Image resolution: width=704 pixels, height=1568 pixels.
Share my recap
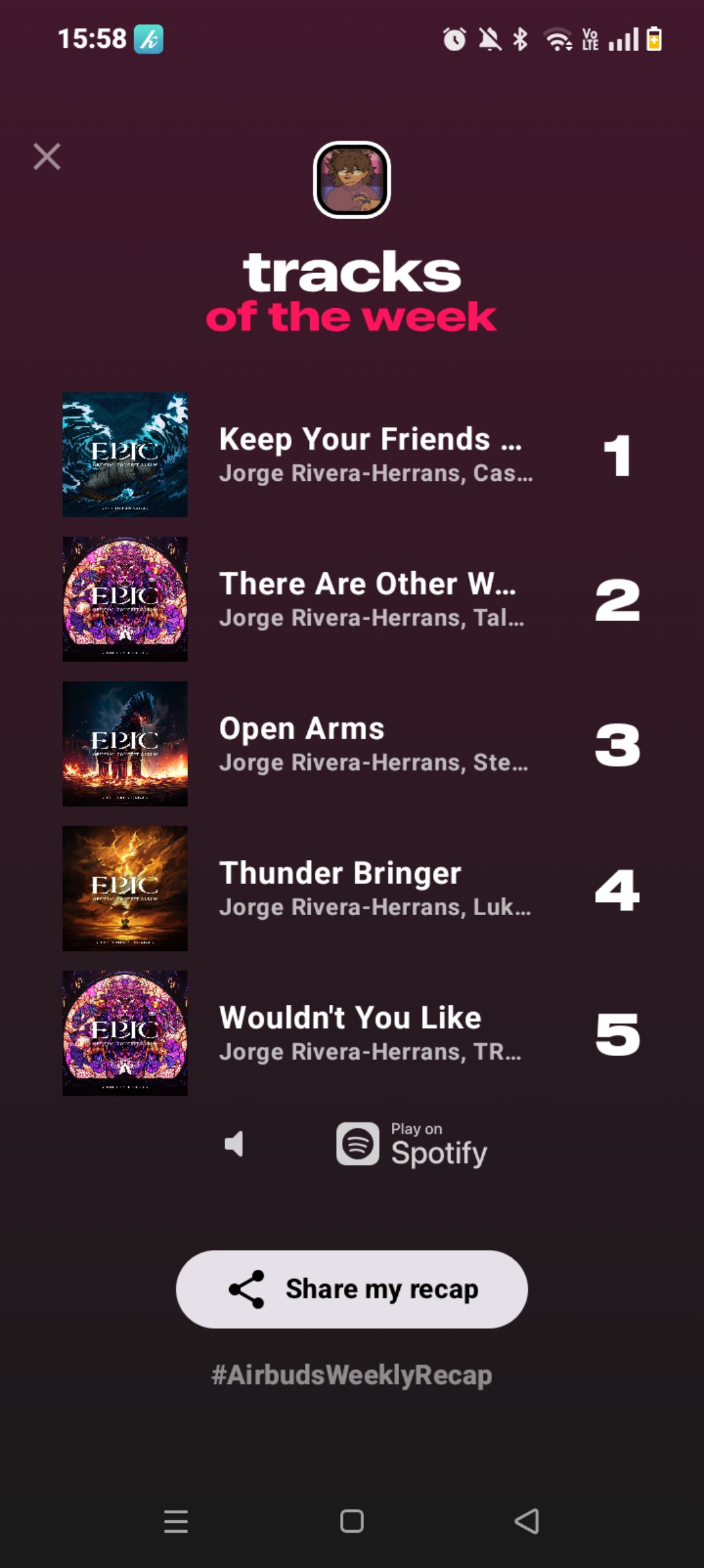coord(351,1289)
